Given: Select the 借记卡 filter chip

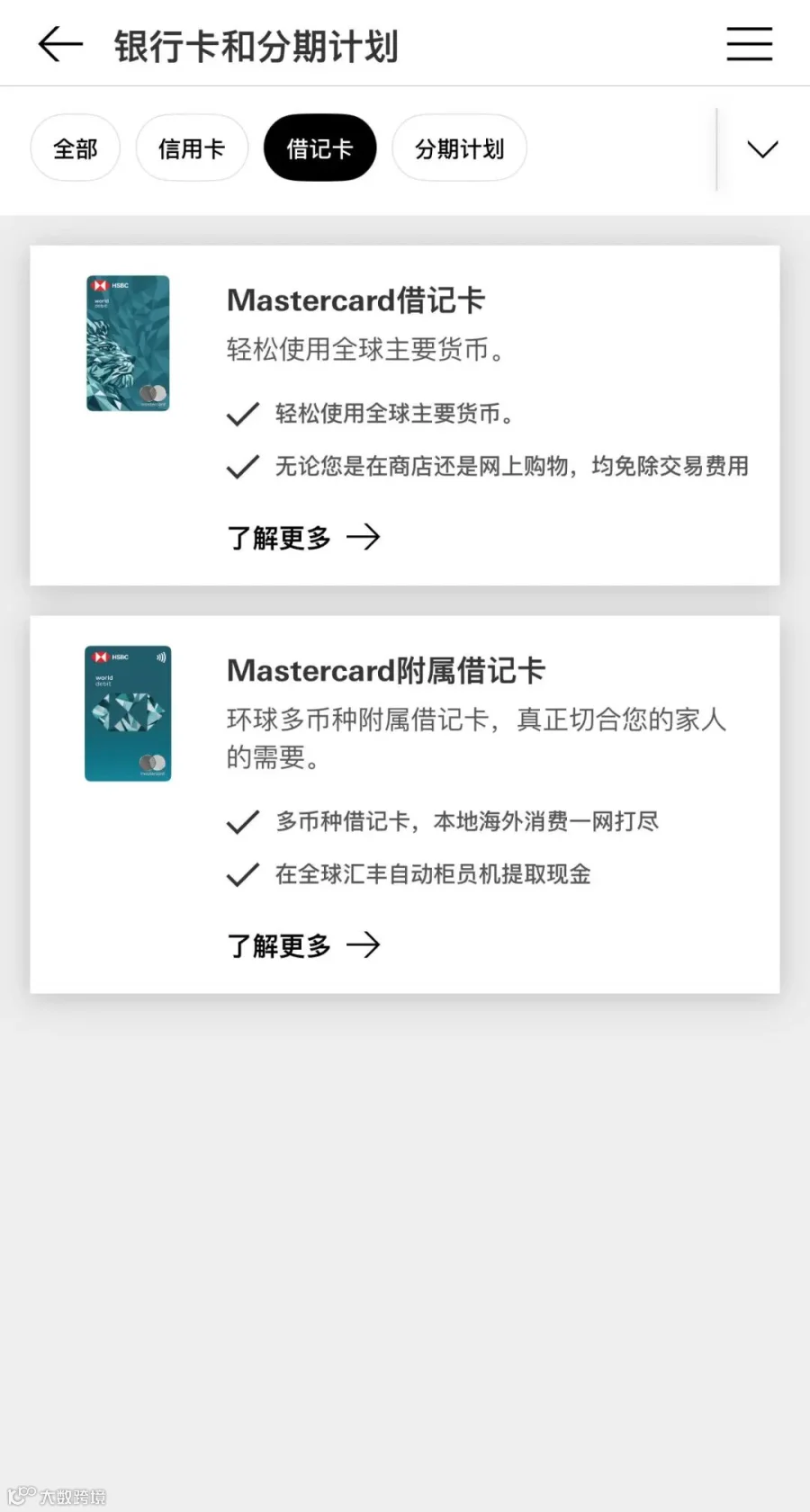Looking at the screenshot, I should pyautogui.click(x=319, y=148).
